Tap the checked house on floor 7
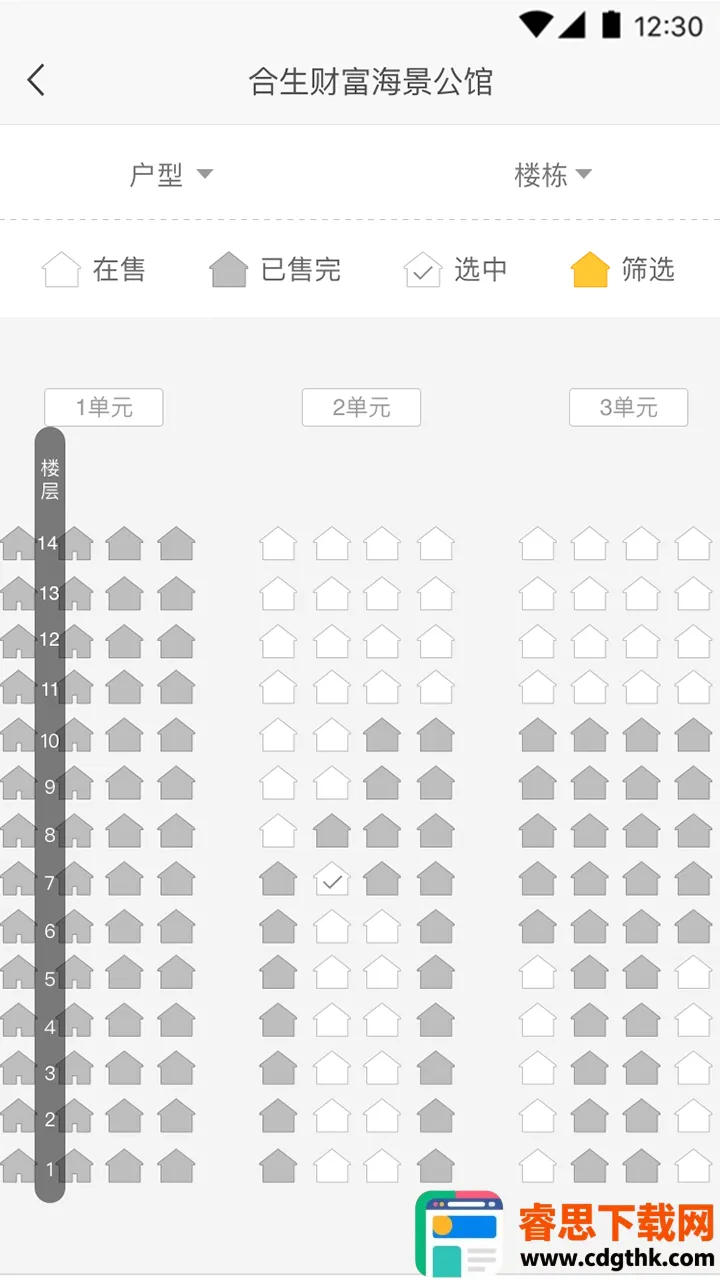This screenshot has height=1280, width=720. [332, 881]
